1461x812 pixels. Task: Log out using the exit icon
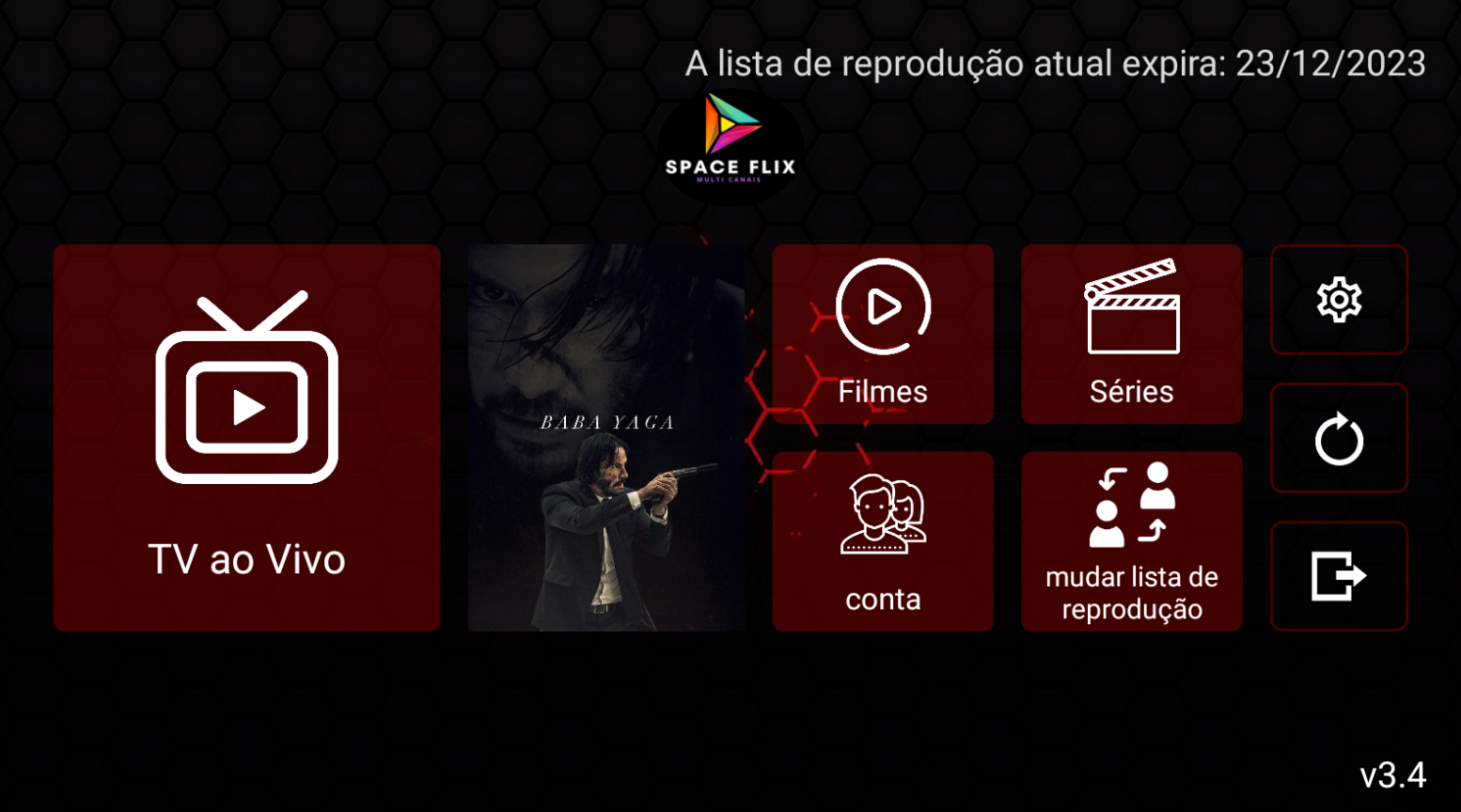(x=1339, y=575)
